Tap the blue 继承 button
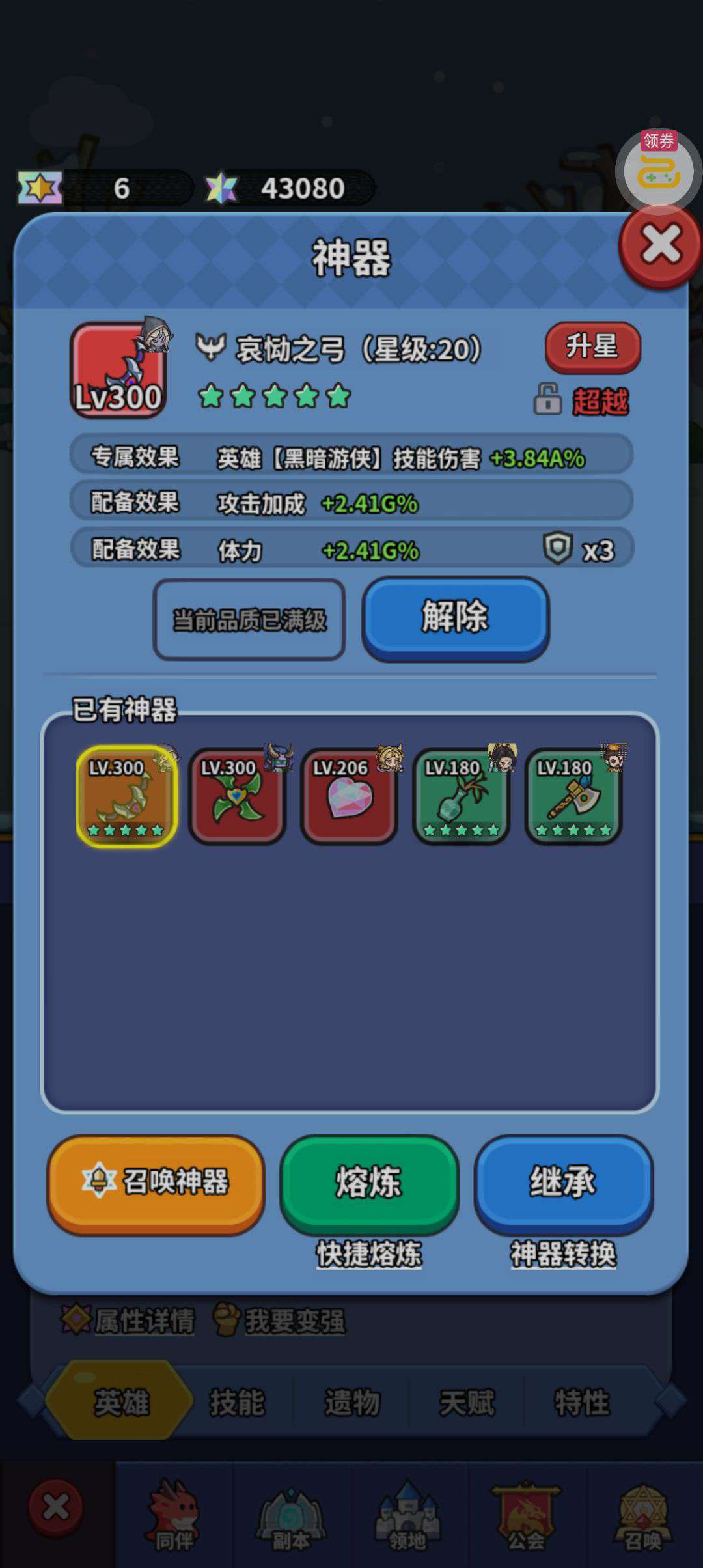Screen dimensions: 703x1568 click(x=563, y=1183)
